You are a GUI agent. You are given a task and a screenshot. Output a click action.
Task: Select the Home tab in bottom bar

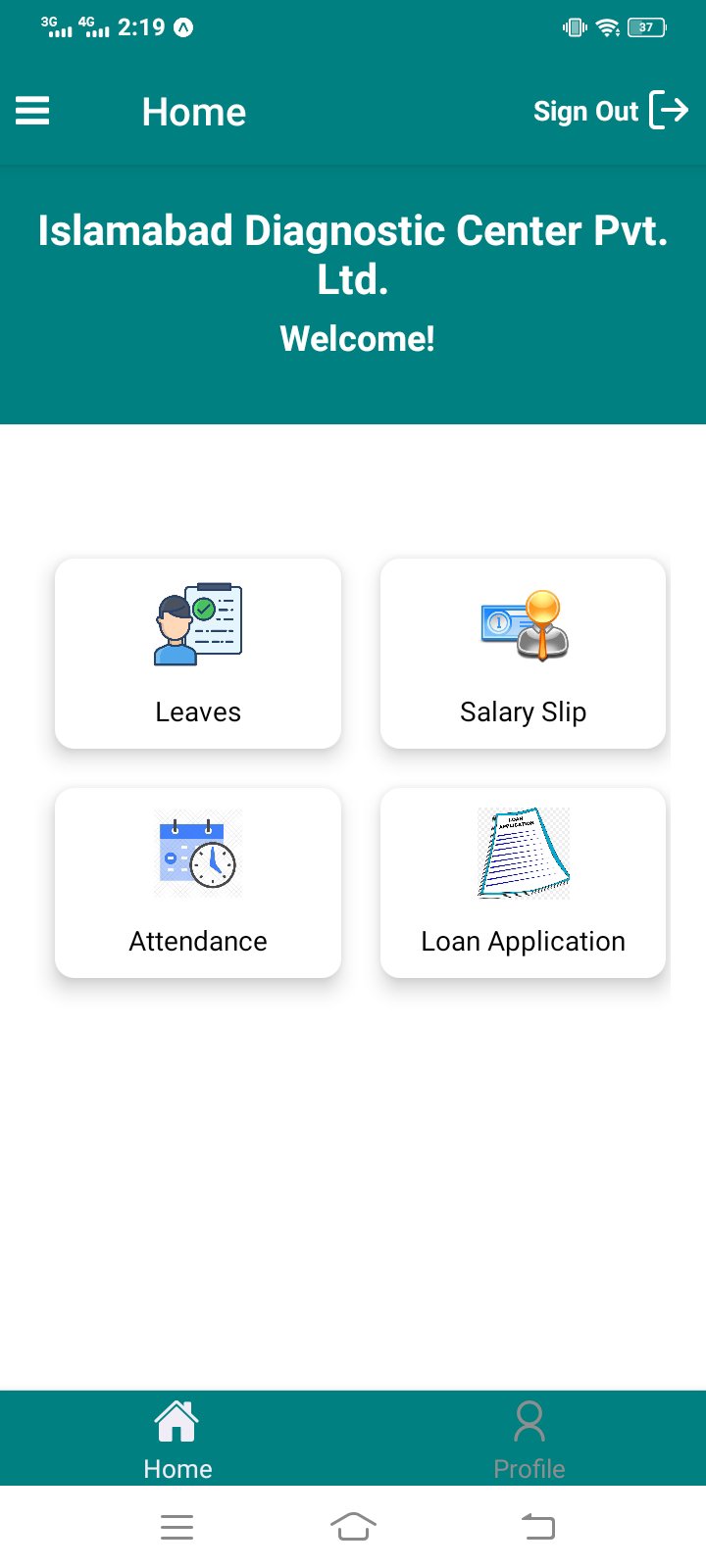(176, 1439)
